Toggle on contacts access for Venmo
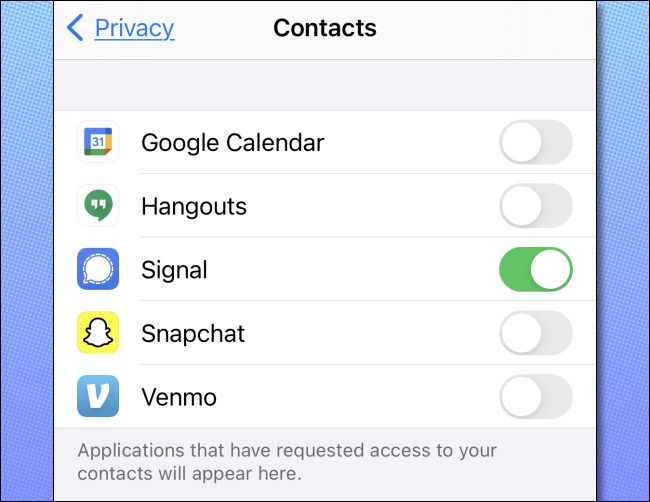 click(x=536, y=397)
